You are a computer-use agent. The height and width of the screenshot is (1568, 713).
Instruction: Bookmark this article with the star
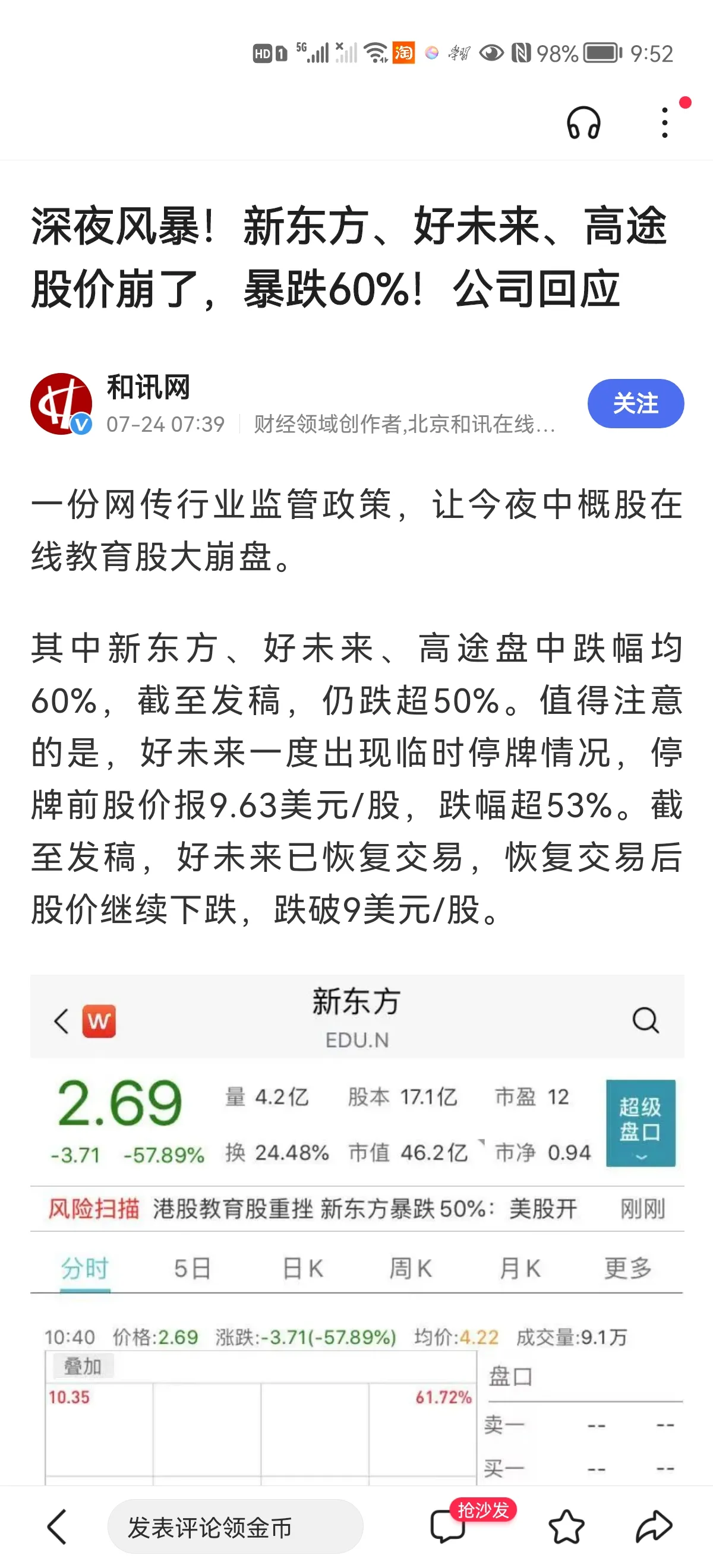tap(566, 1526)
